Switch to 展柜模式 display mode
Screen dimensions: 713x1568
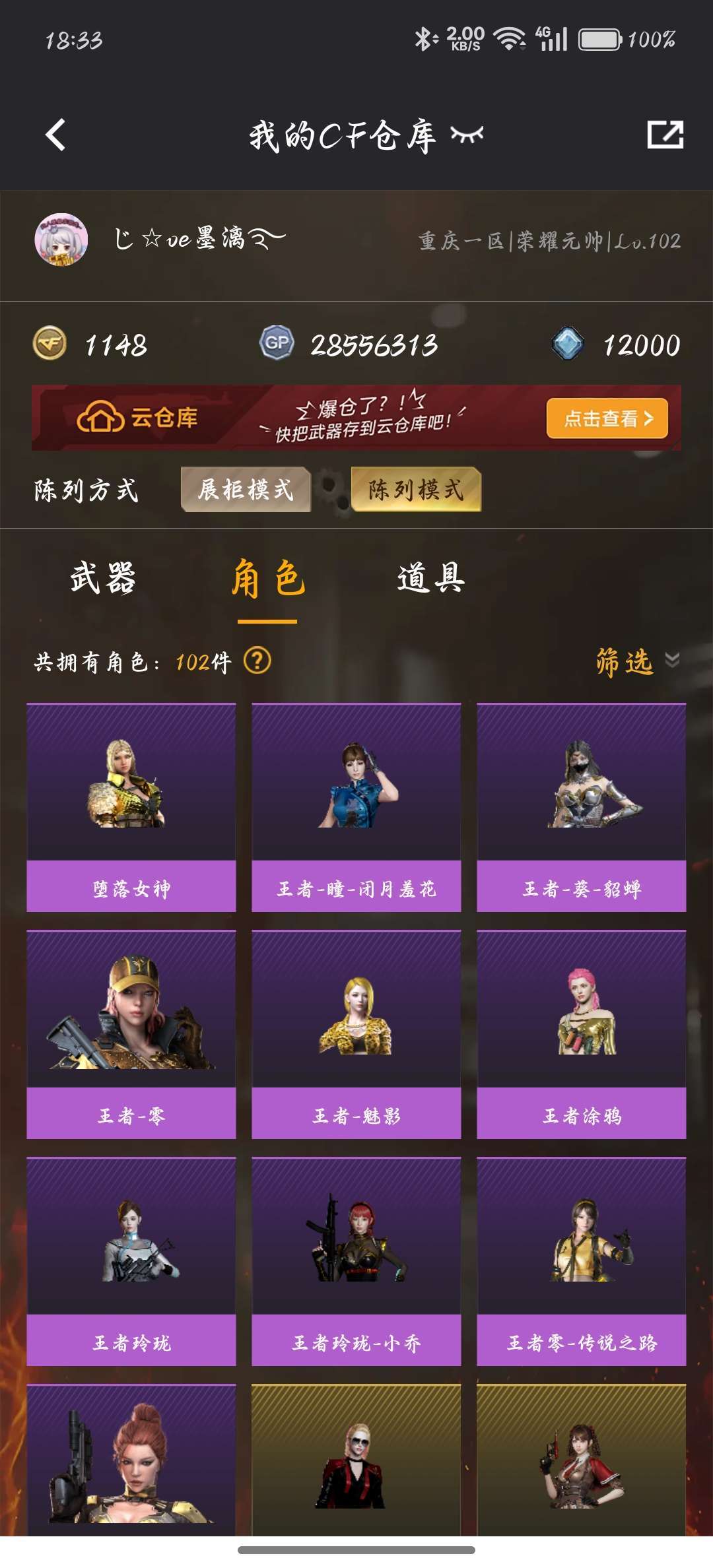tap(246, 489)
